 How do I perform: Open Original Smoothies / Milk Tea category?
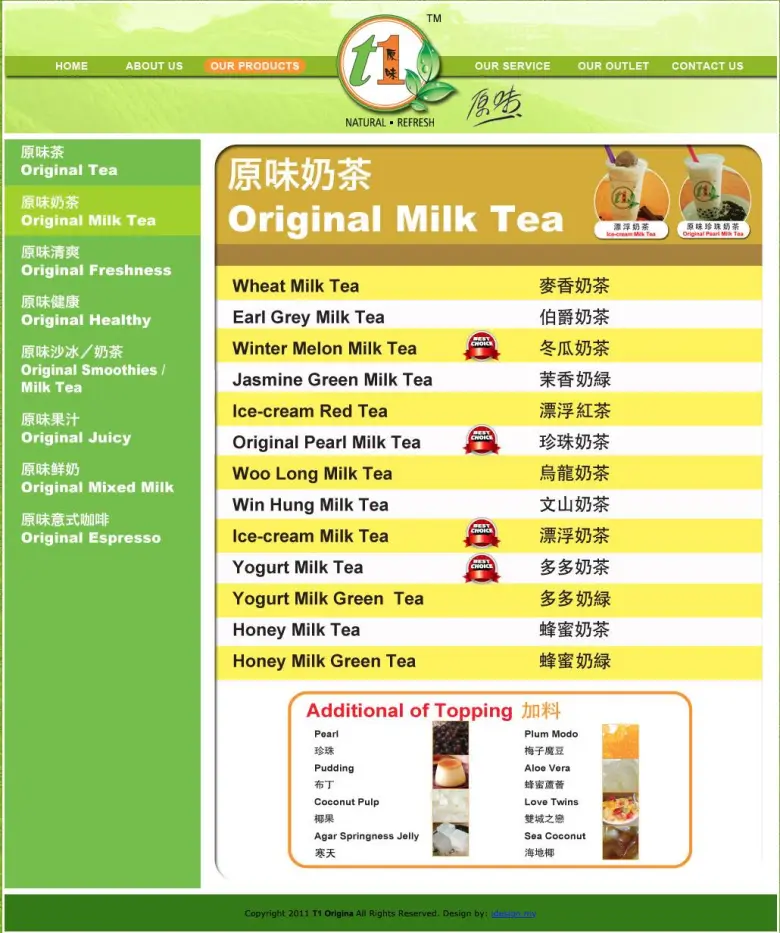point(93,370)
